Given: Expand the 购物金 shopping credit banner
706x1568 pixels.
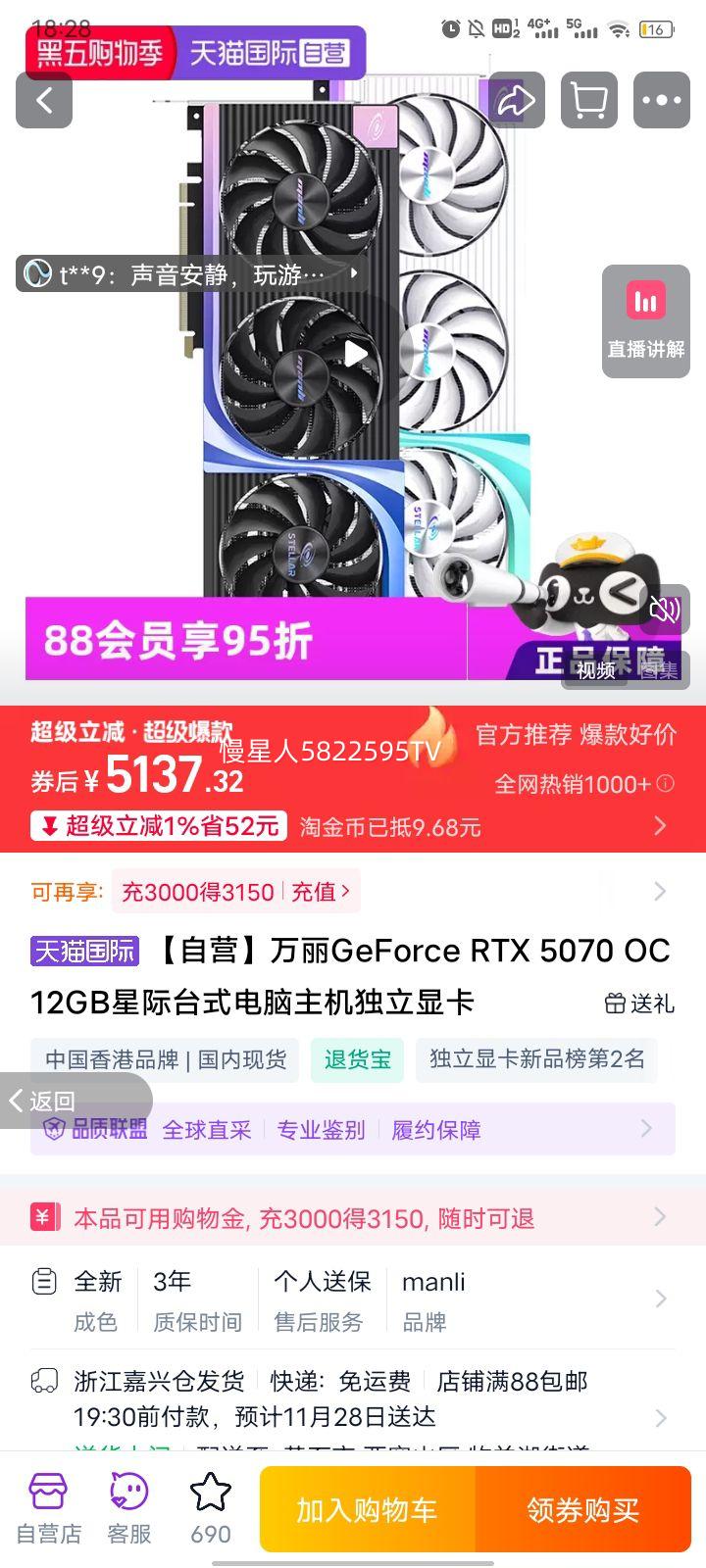Looking at the screenshot, I should [660, 1217].
